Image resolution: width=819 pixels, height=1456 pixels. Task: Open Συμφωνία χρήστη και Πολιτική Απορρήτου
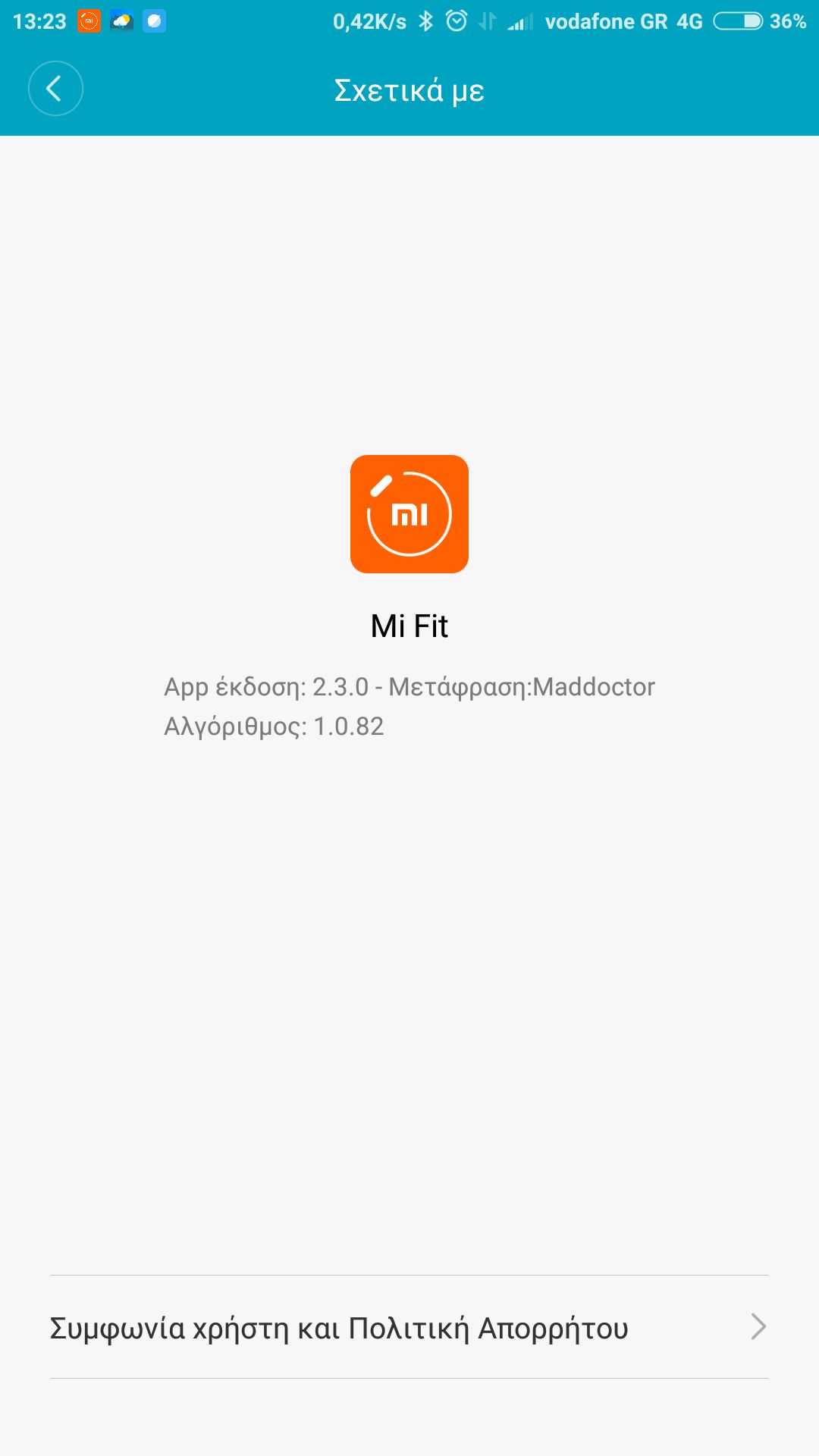coord(409,1327)
